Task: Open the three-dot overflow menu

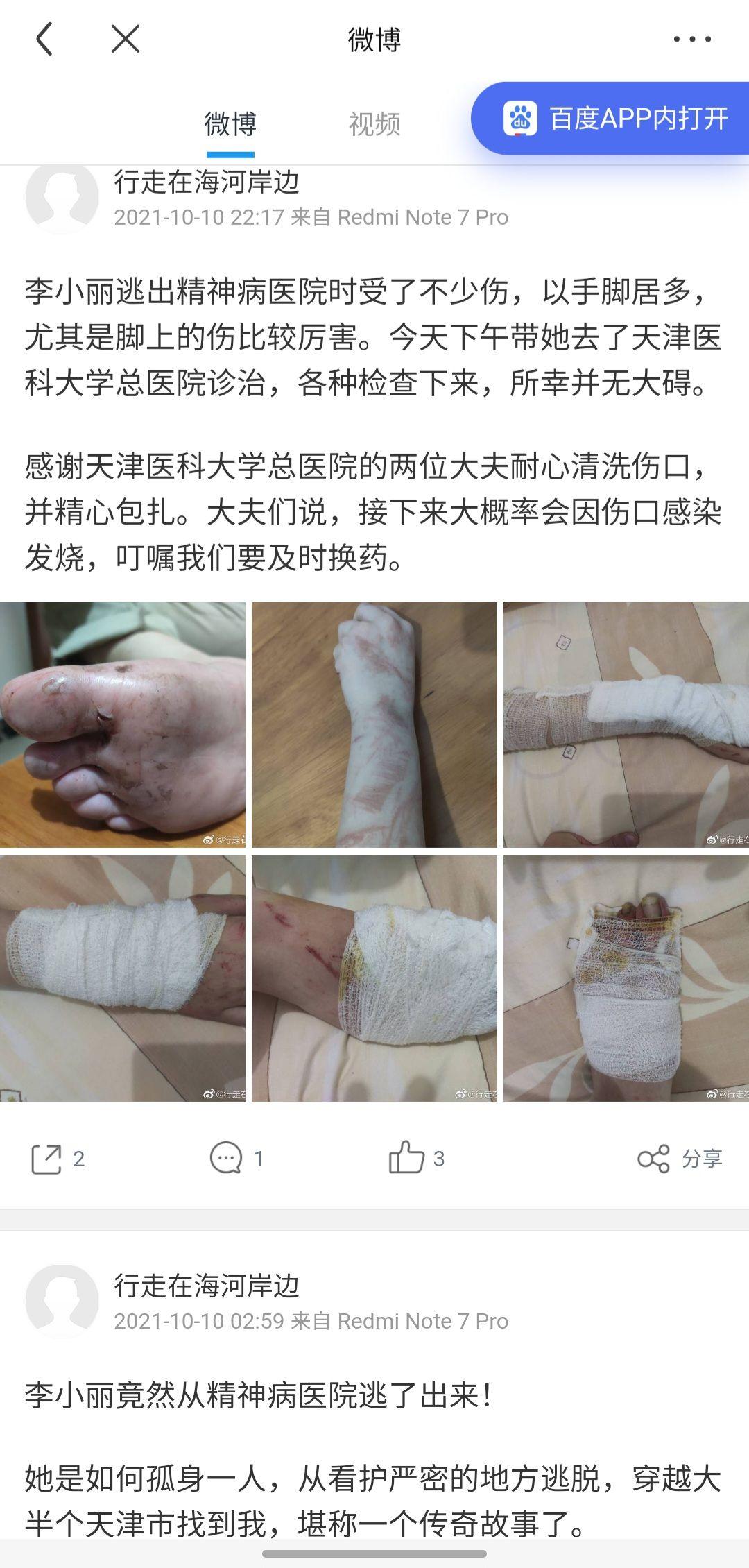Action: pyautogui.click(x=692, y=39)
